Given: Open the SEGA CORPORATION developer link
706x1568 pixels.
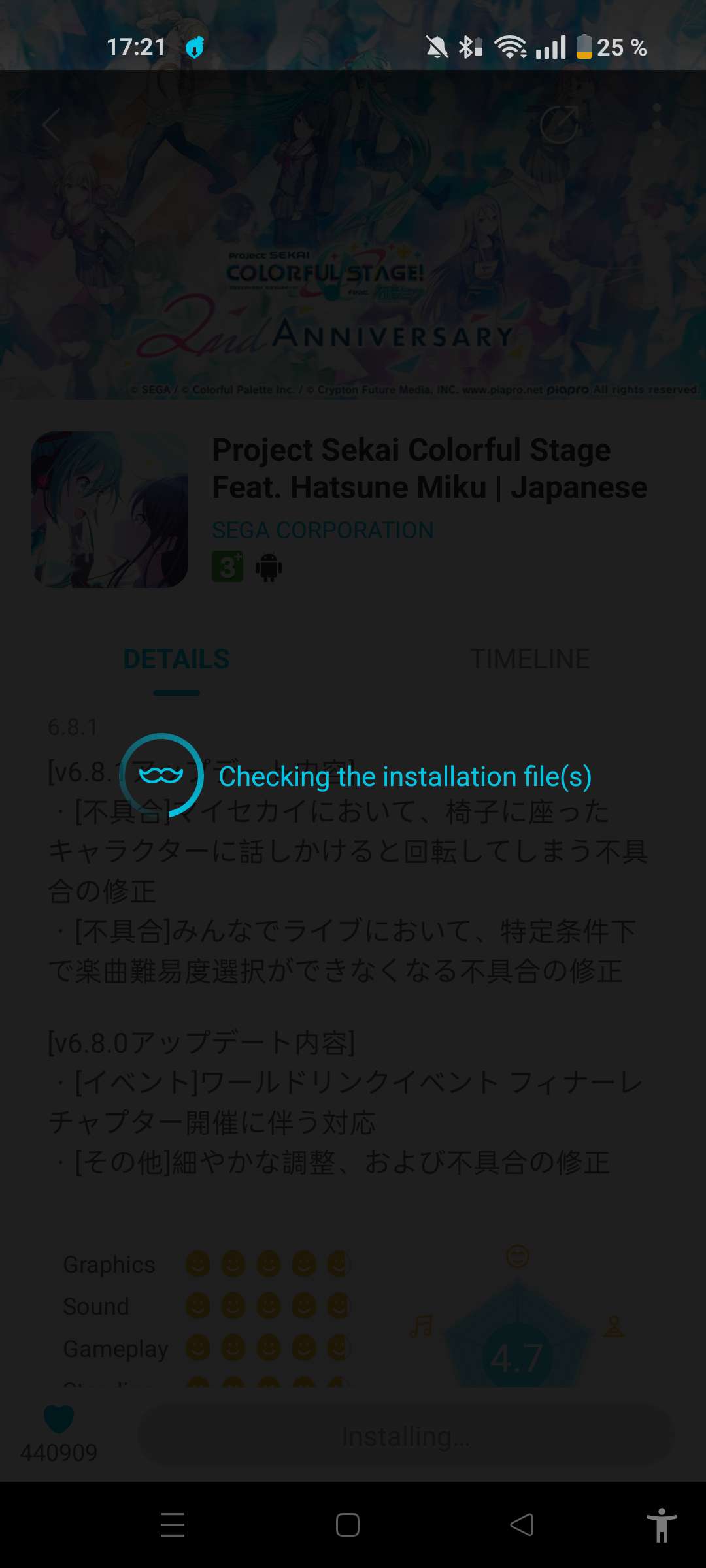Looking at the screenshot, I should (323, 530).
